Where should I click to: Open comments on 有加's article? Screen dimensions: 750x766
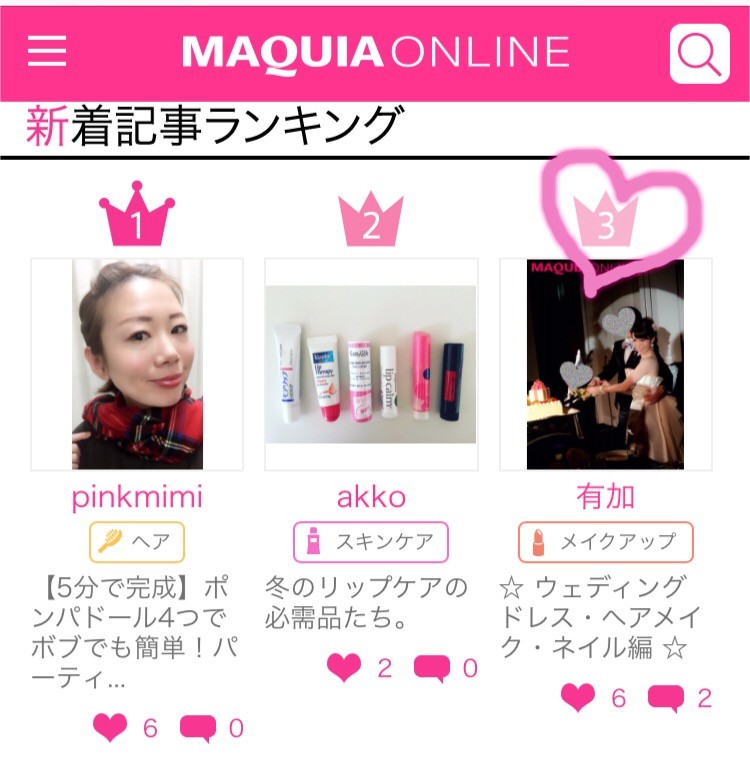[665, 698]
